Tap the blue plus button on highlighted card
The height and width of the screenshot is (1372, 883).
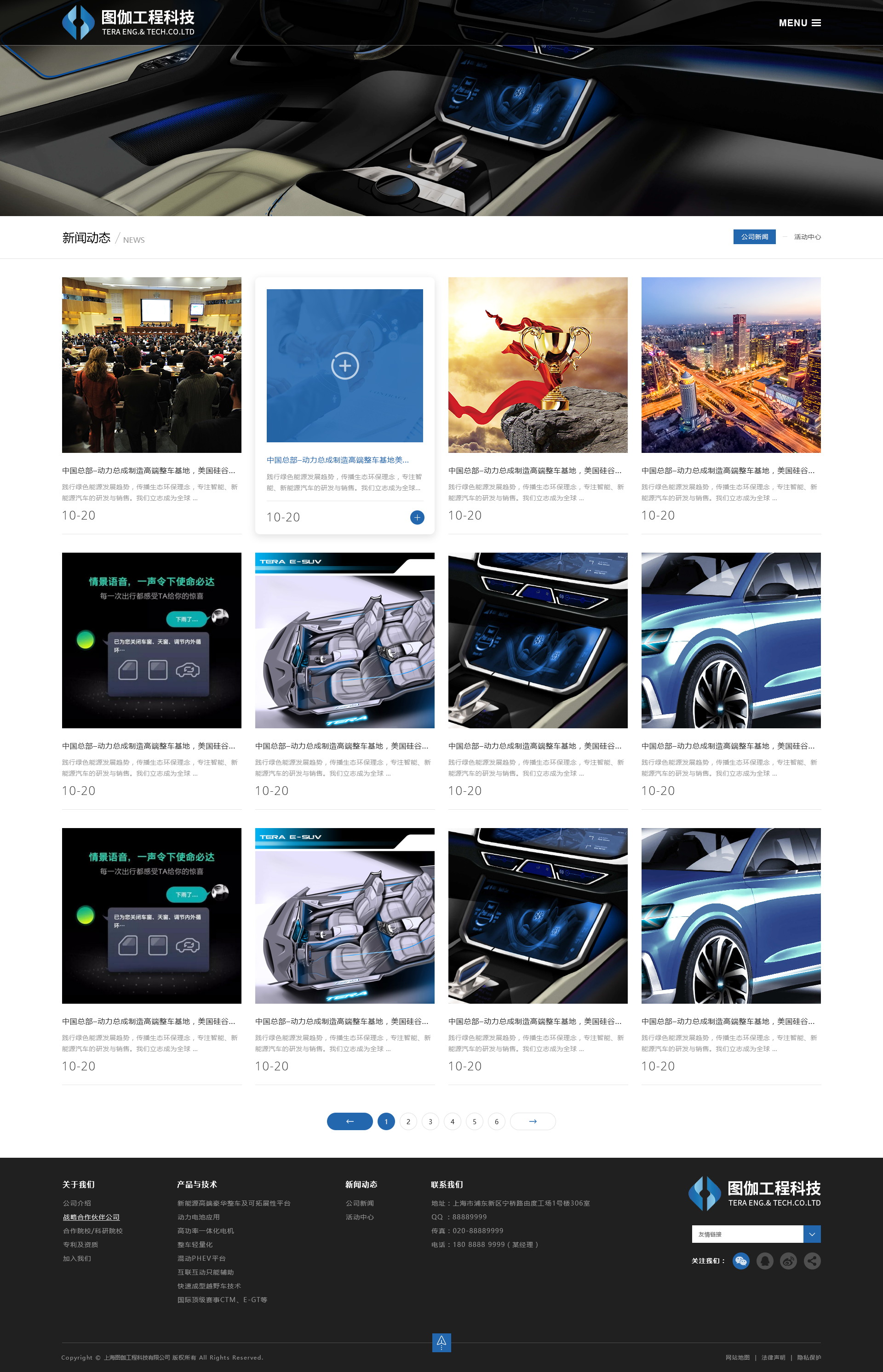(417, 518)
